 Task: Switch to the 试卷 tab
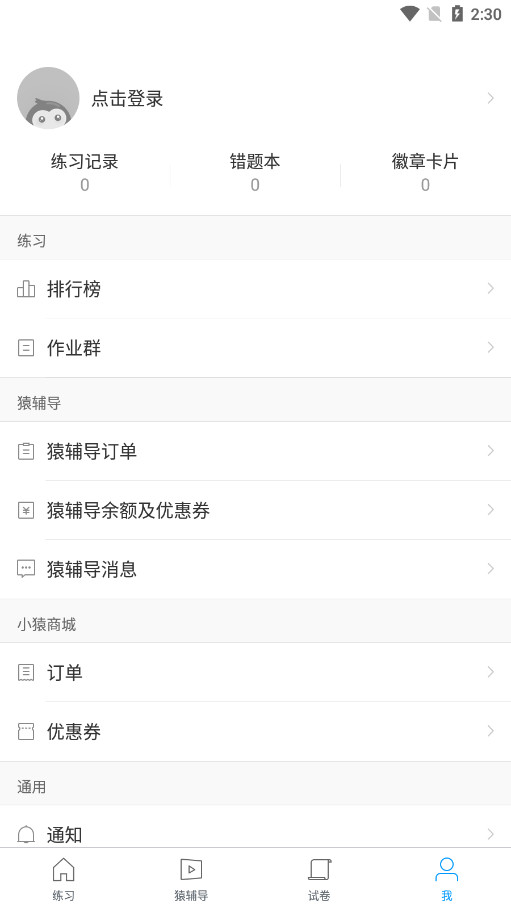tap(319, 878)
